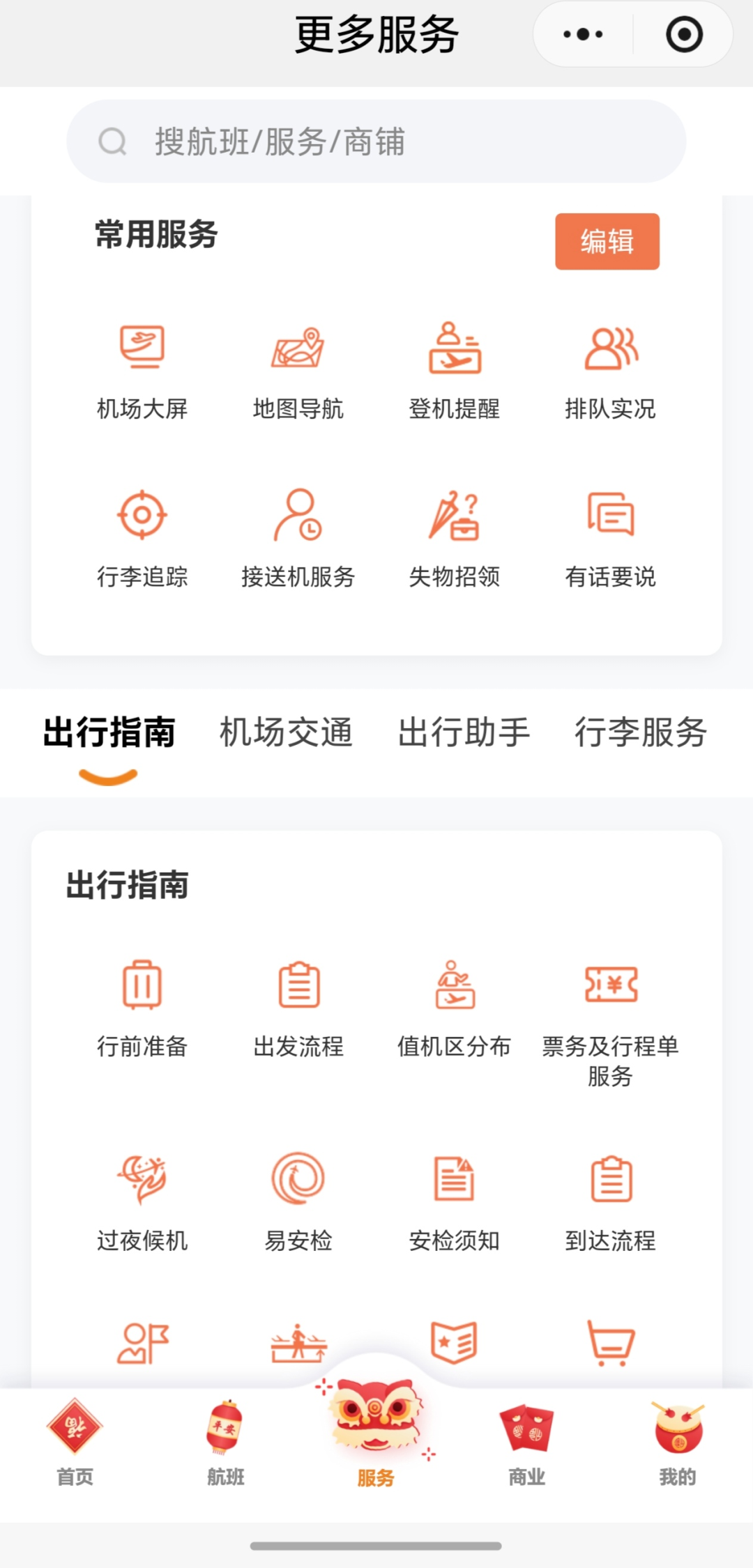This screenshot has height=1568, width=753.
Task: Go to the 商业 bottom navigation tab
Action: coord(526,1443)
